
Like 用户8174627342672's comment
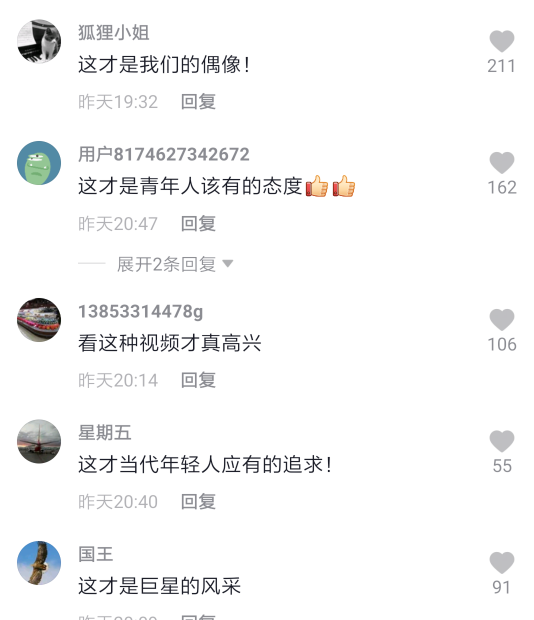click(x=502, y=163)
